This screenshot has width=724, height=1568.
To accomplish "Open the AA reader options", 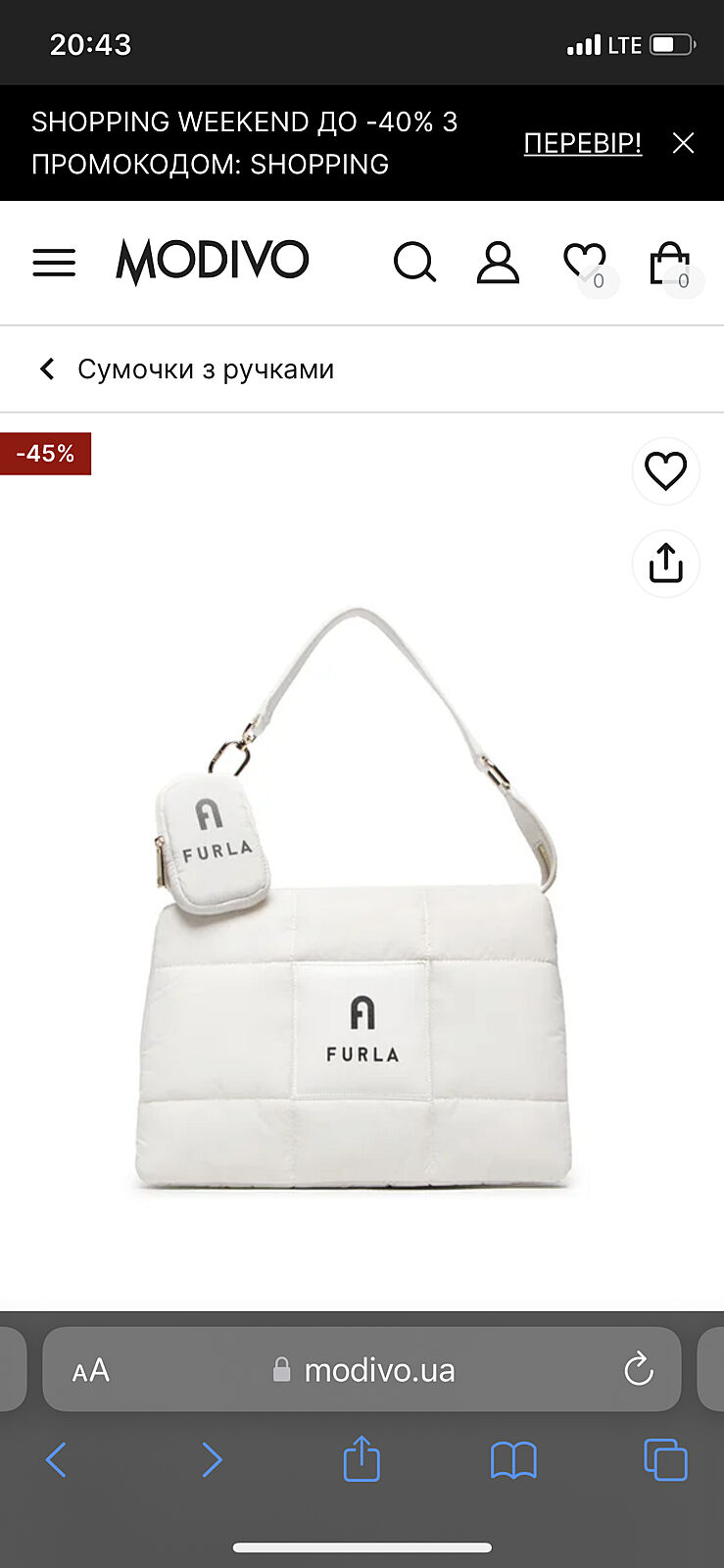I will pyautogui.click(x=91, y=1370).
